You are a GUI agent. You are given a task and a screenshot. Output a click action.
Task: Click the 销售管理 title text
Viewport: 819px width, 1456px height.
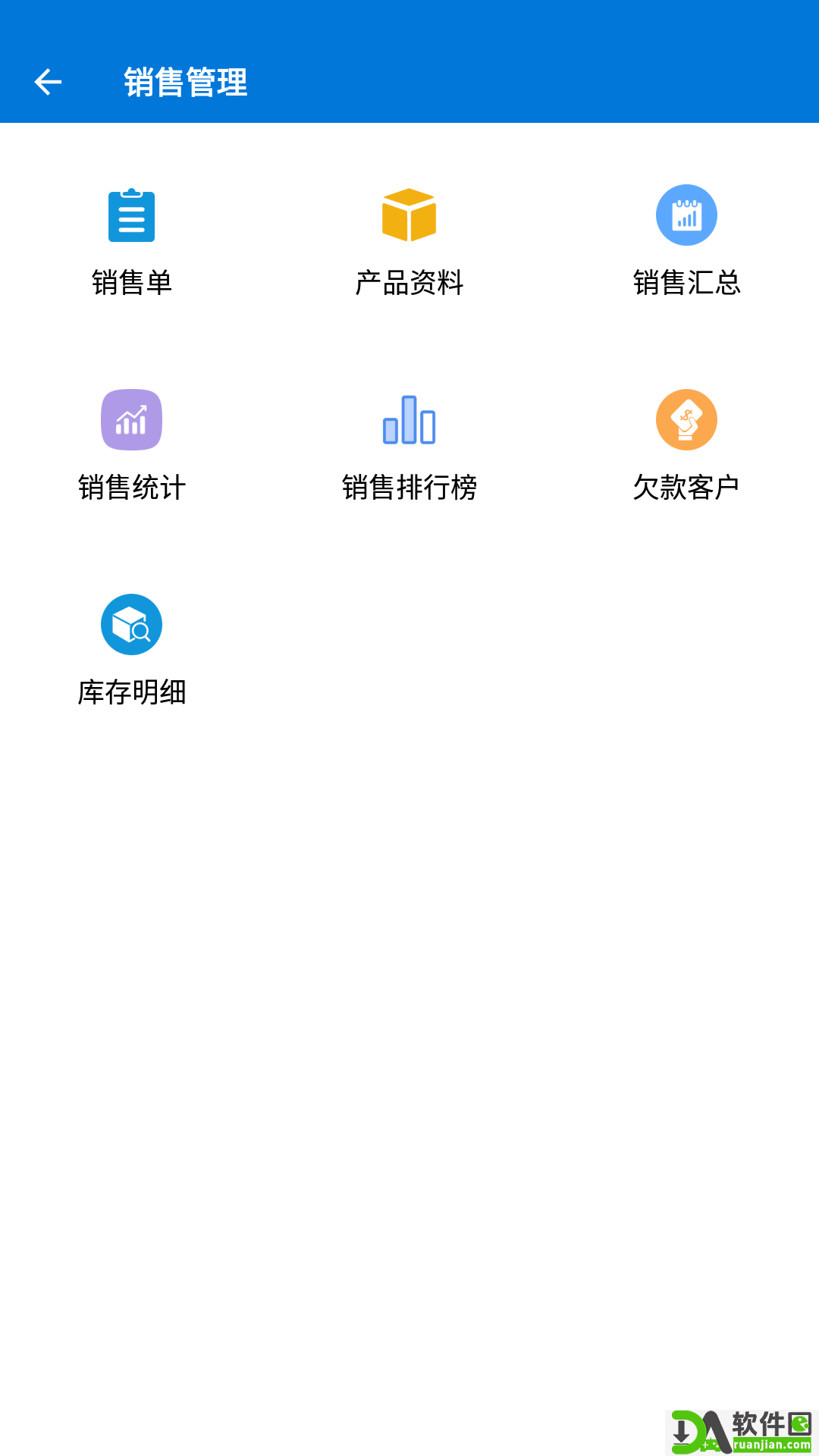click(186, 81)
